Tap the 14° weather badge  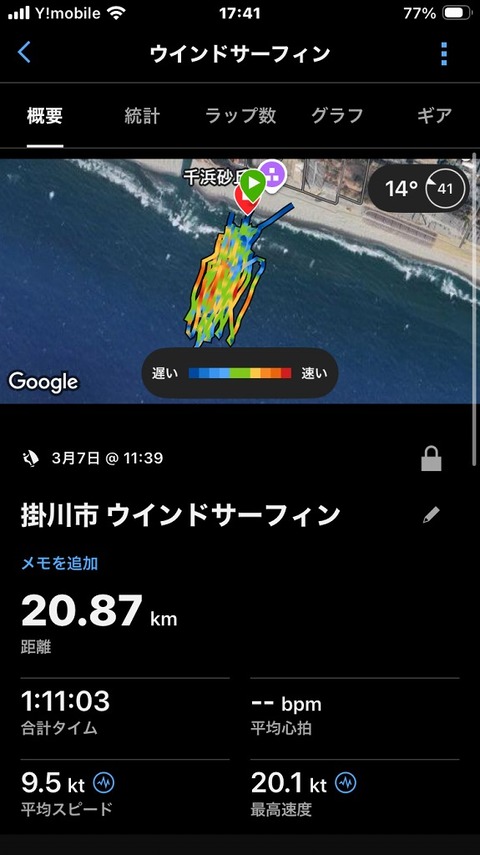418,189
